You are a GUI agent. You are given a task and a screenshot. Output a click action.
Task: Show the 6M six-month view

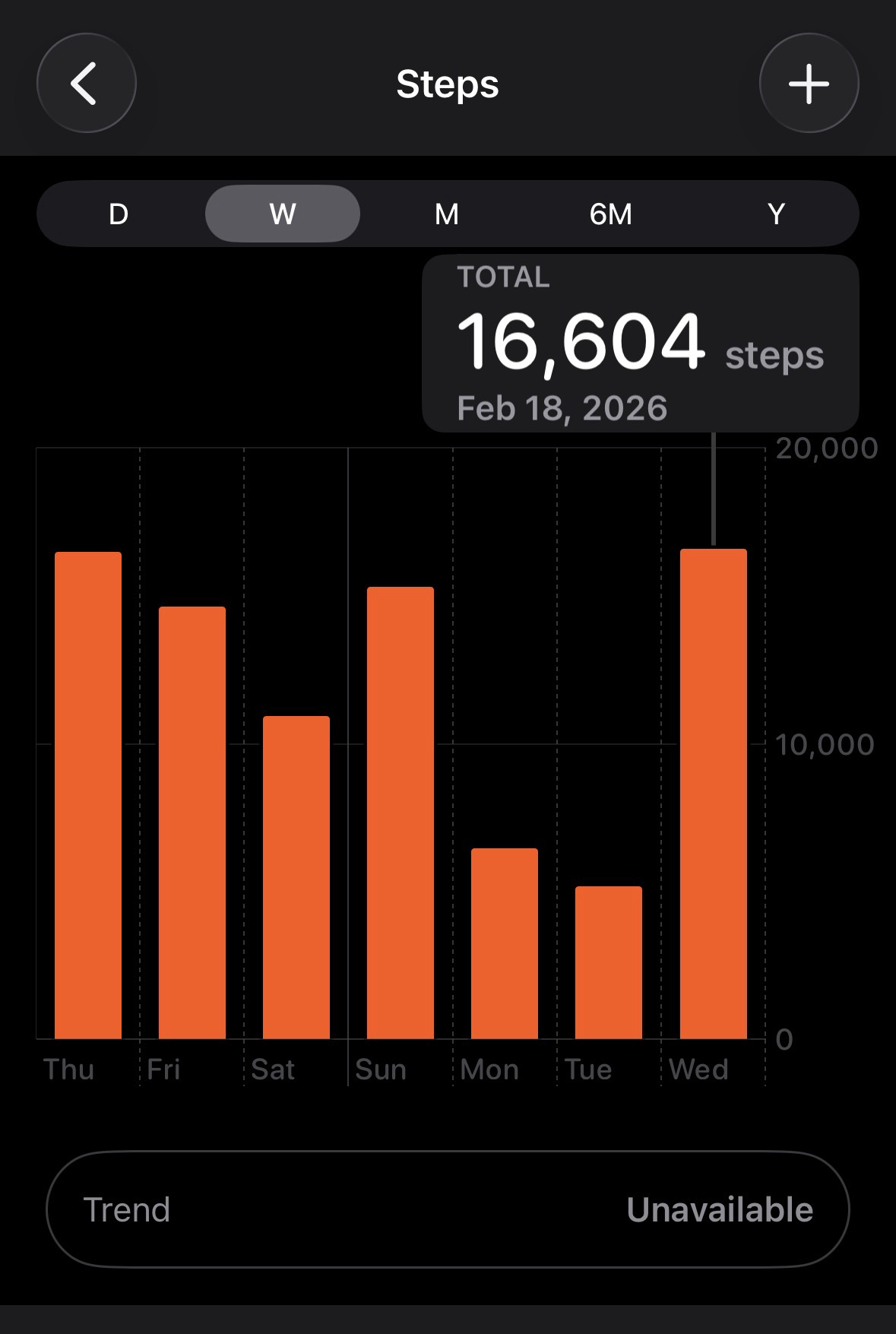[x=611, y=214]
